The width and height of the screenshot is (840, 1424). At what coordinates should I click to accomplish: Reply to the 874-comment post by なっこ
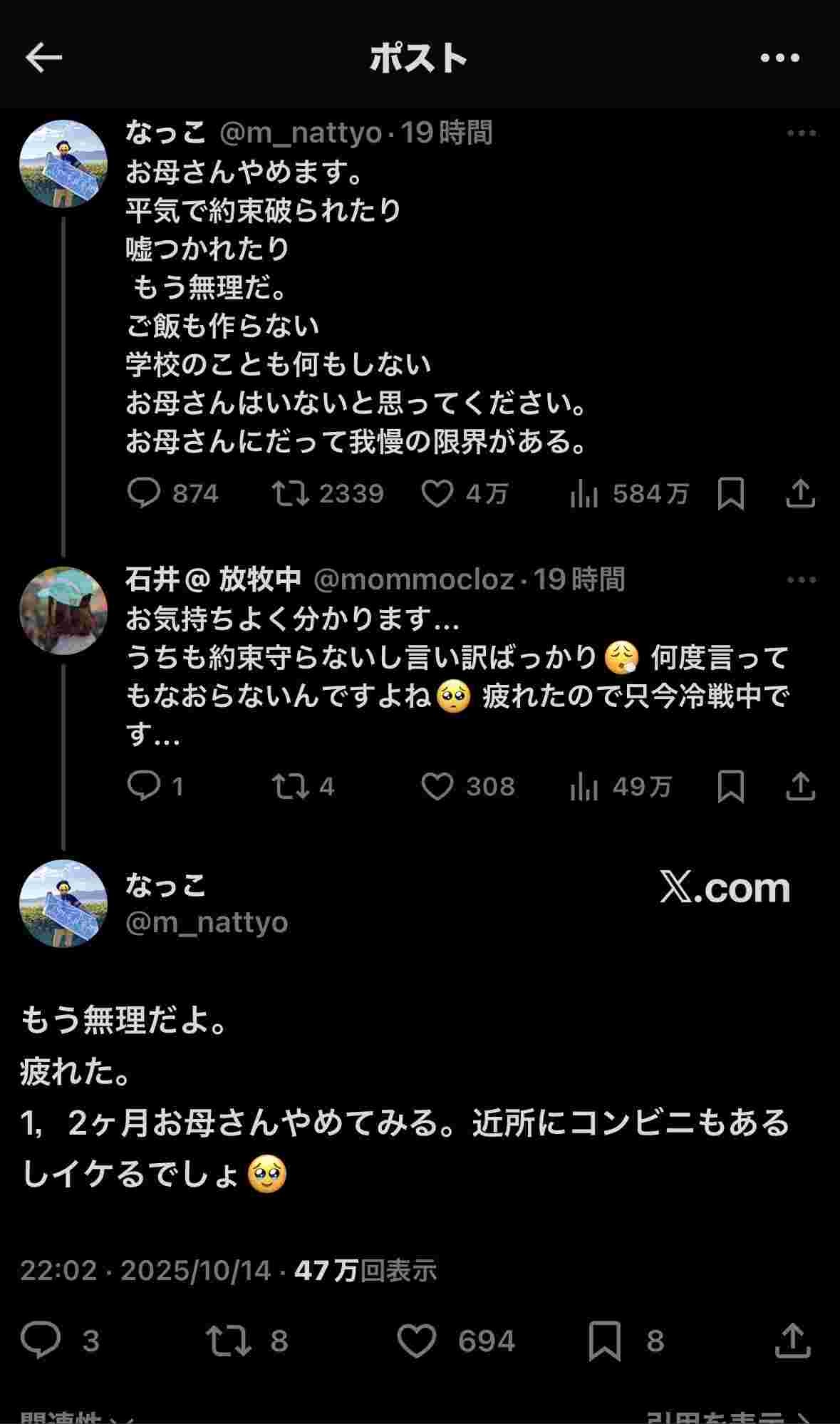pos(143,493)
